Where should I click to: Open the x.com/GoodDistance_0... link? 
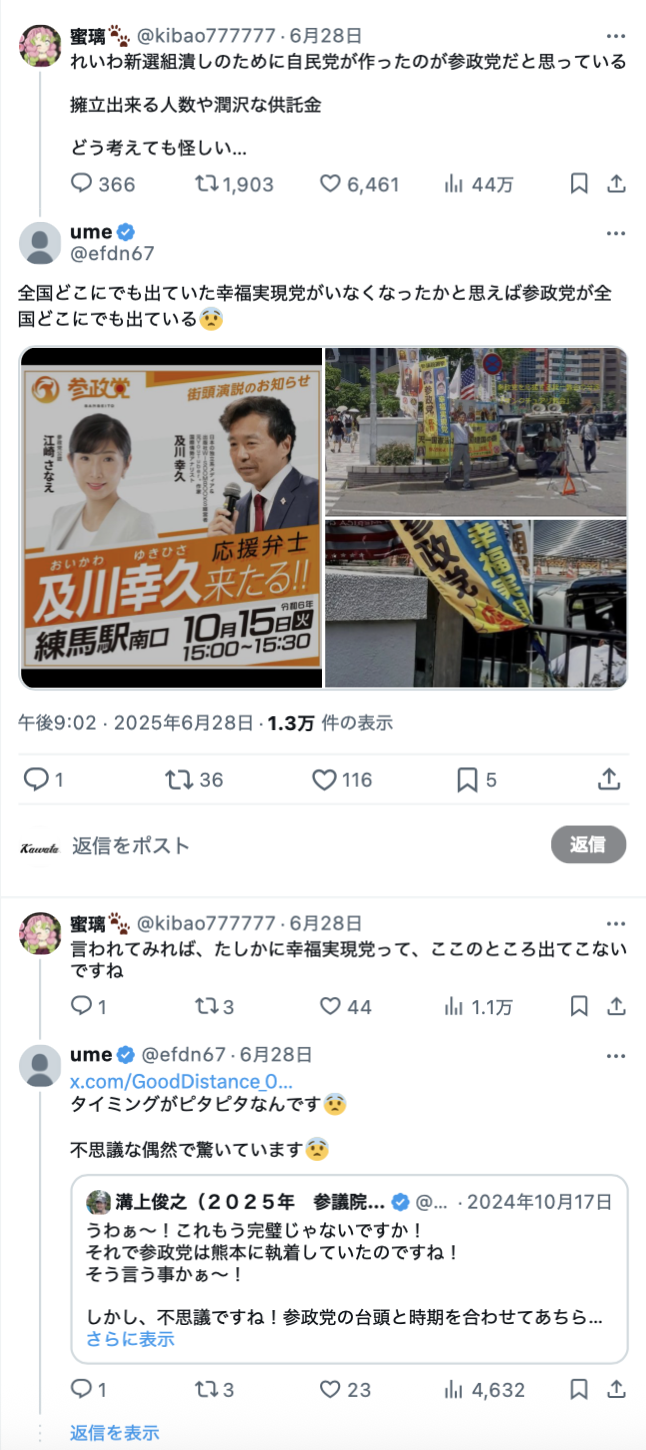click(181, 1081)
